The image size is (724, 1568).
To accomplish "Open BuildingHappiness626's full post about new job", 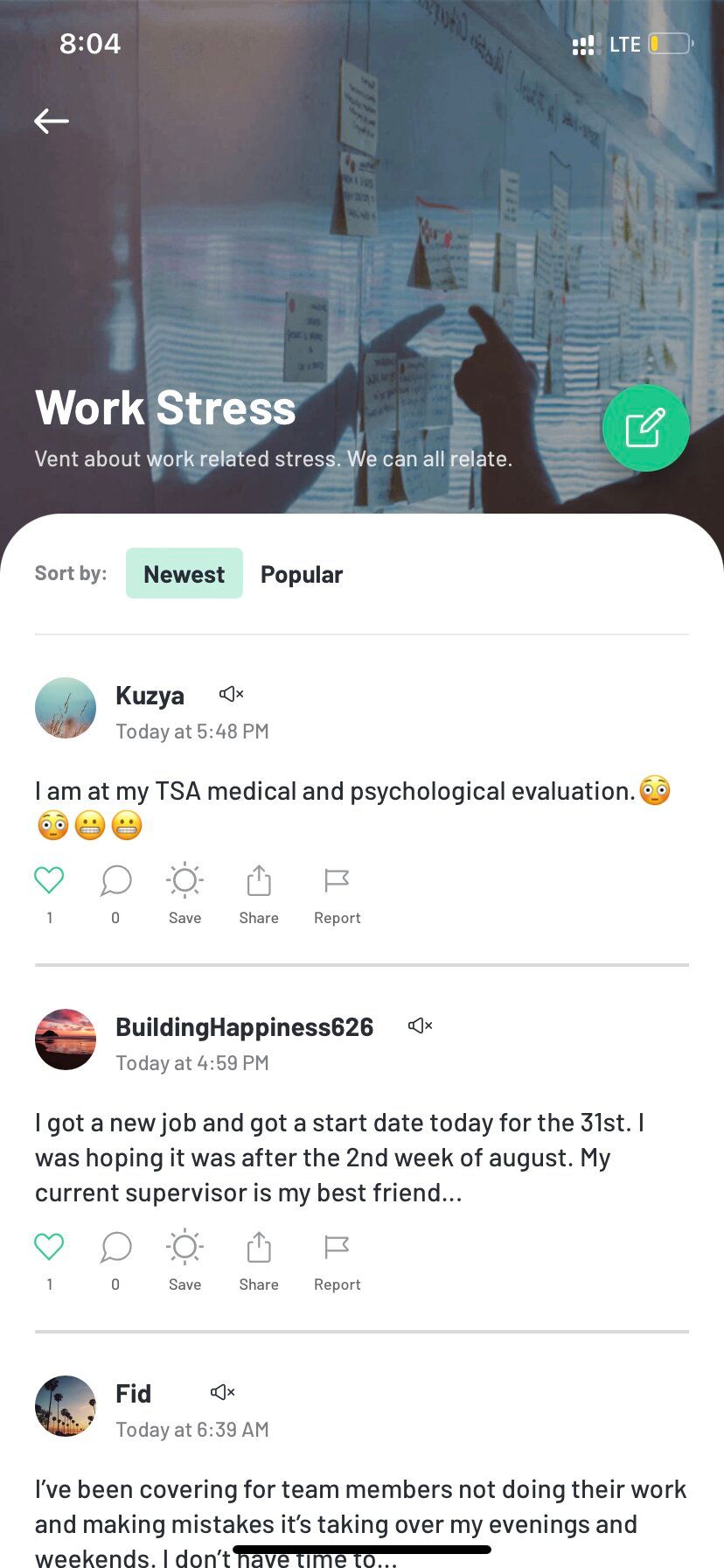I will tap(338, 1158).
